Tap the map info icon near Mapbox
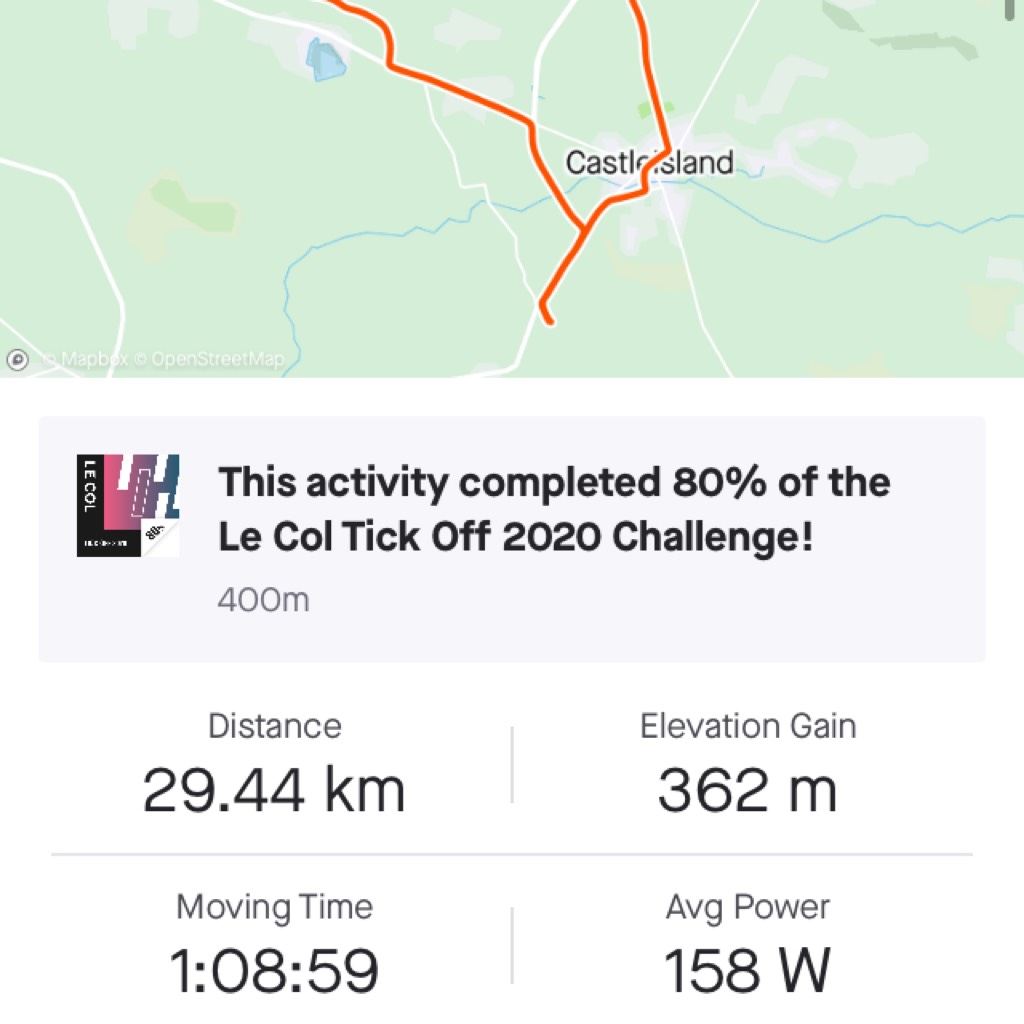1024x1024 pixels. point(17,359)
